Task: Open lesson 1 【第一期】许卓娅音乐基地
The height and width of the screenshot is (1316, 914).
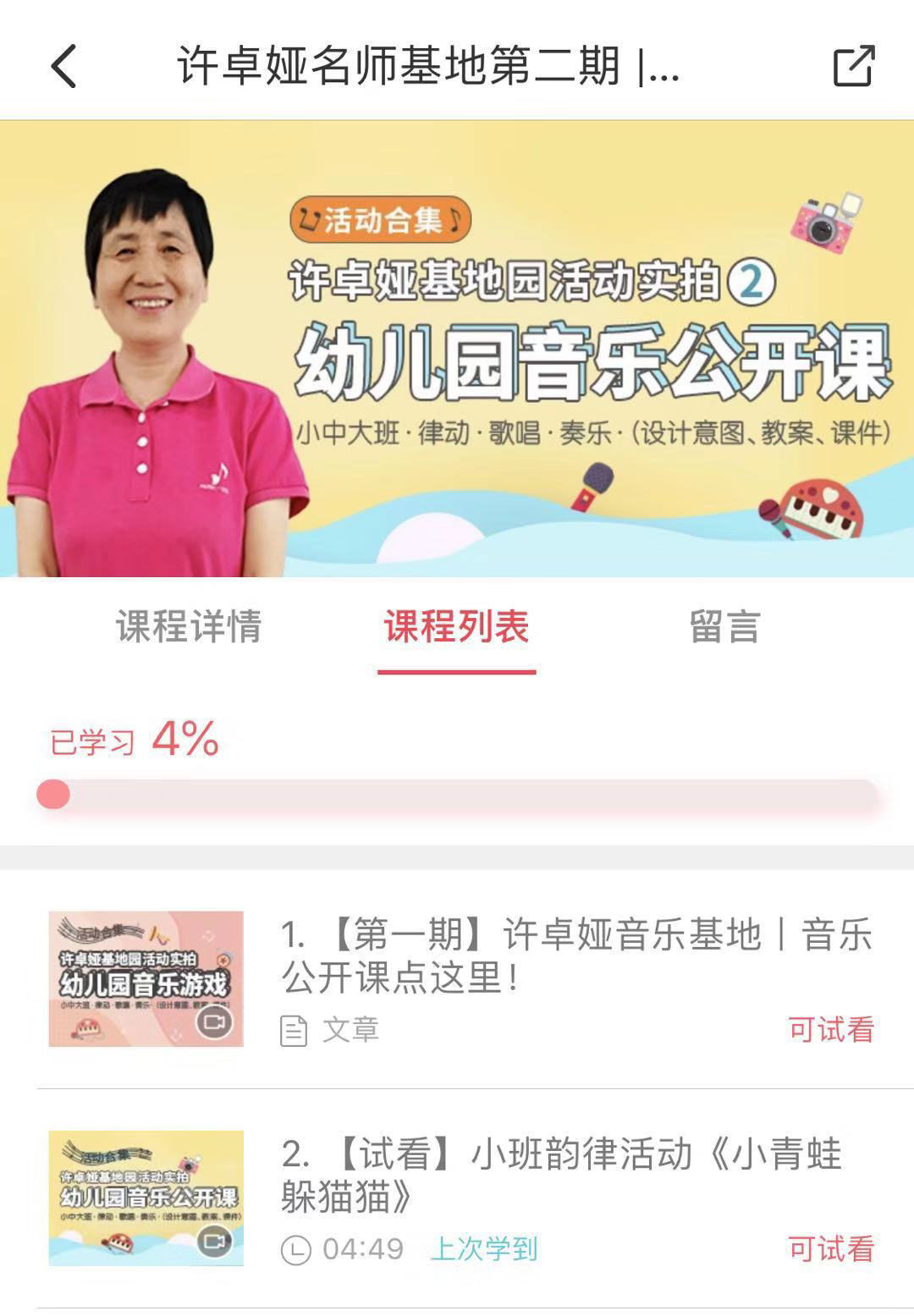Action: click(x=575, y=956)
